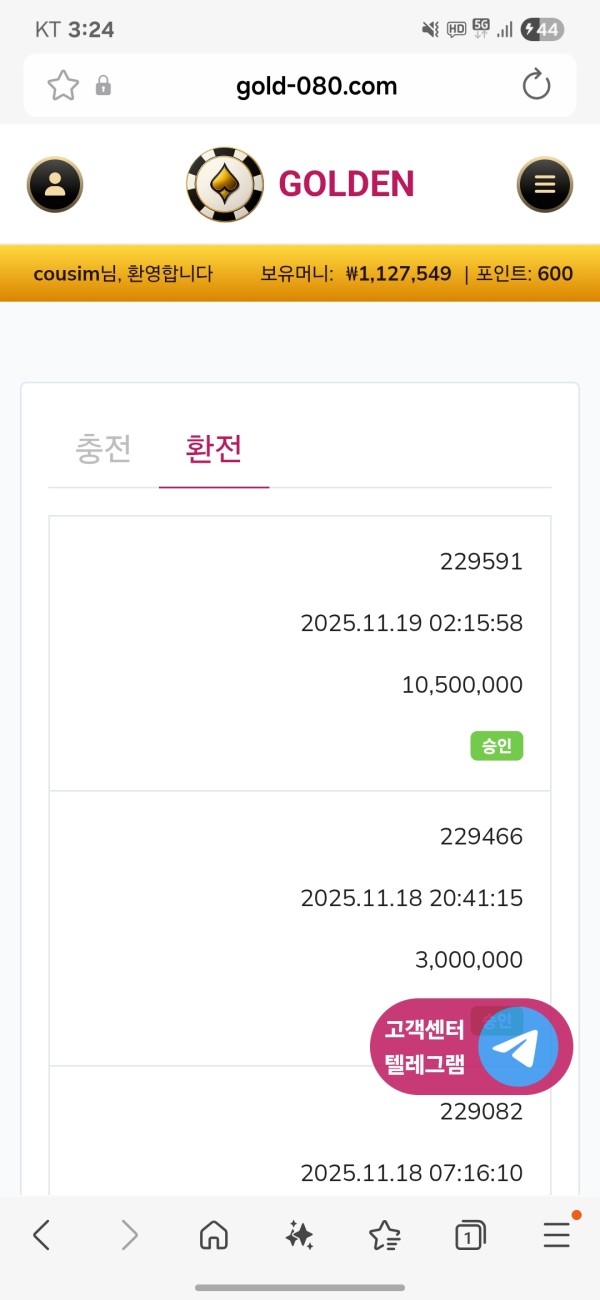This screenshot has width=600, height=1300.
Task: Open the browser bookmarks list
Action: click(384, 1236)
